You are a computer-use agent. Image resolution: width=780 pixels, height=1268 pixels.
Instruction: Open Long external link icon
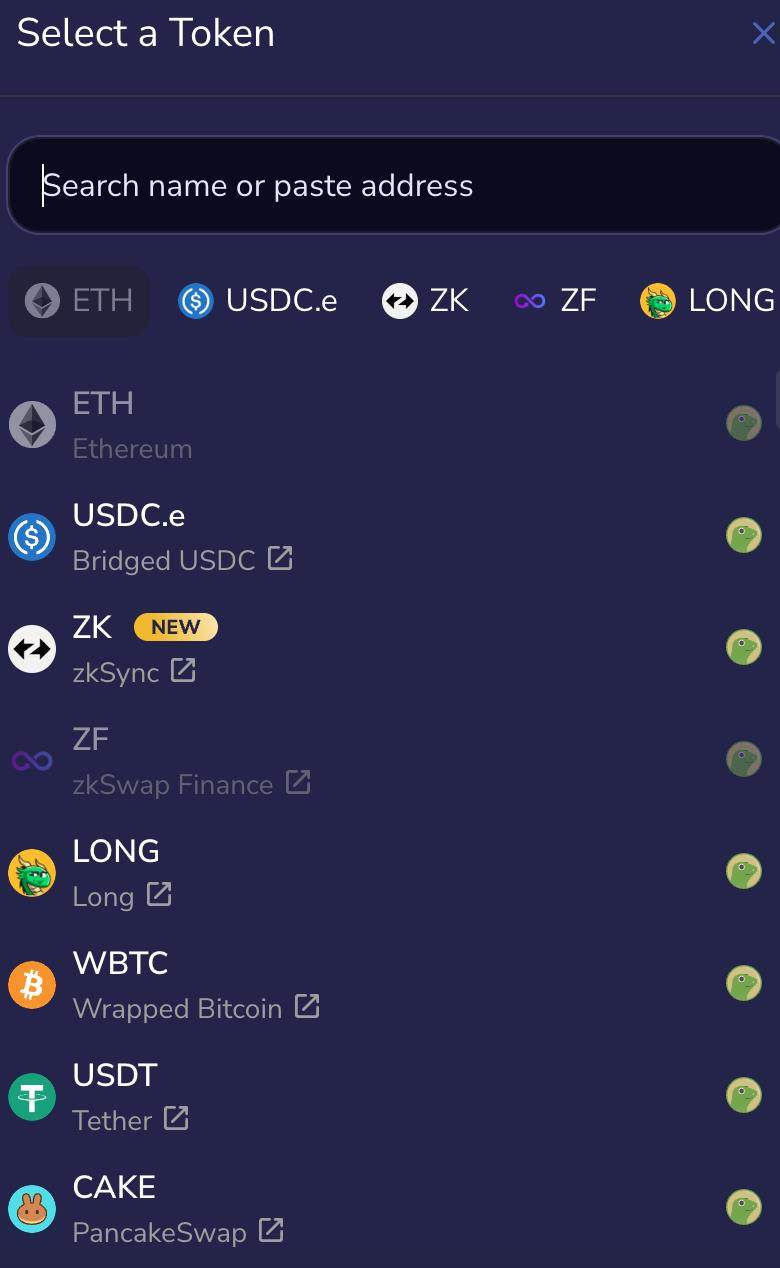pyautogui.click(x=159, y=894)
